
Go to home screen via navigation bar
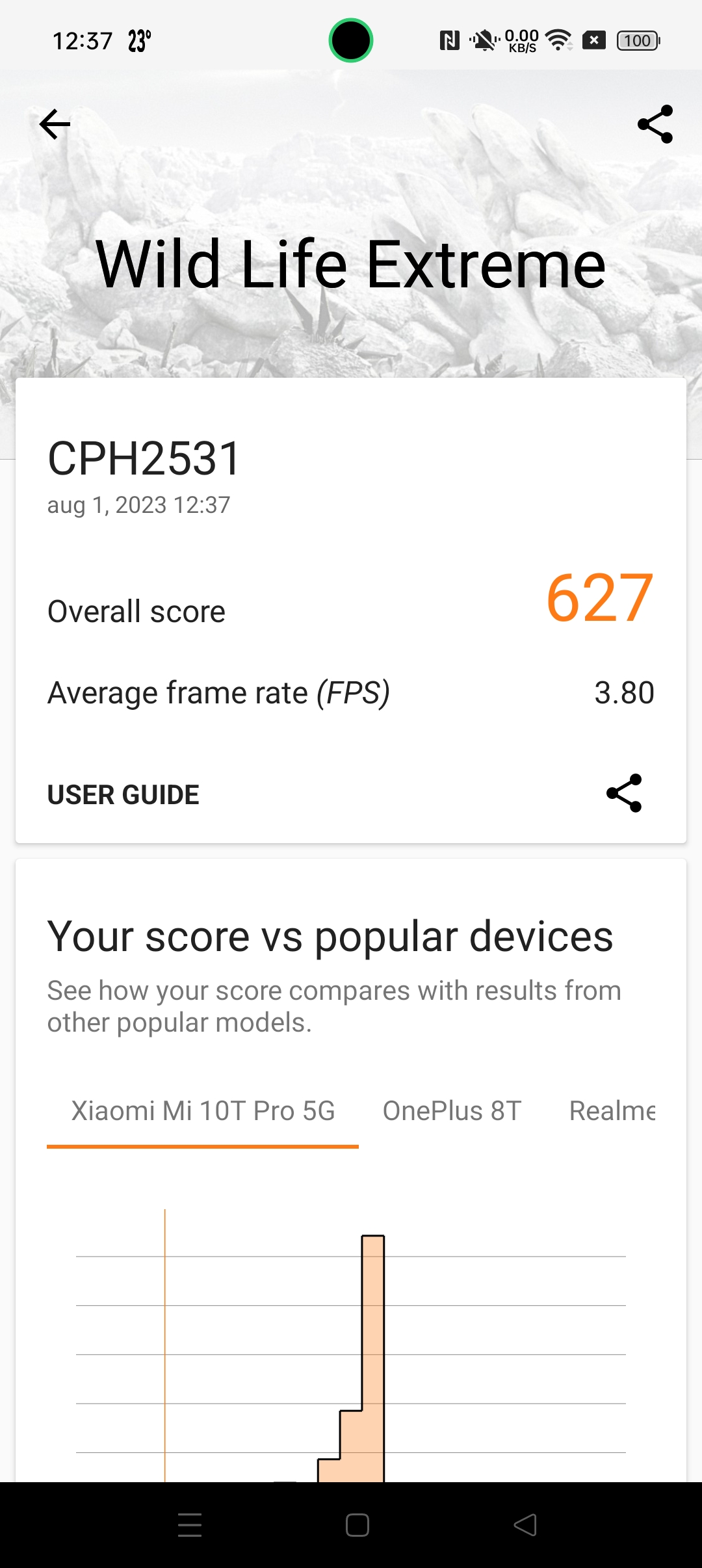357,1525
